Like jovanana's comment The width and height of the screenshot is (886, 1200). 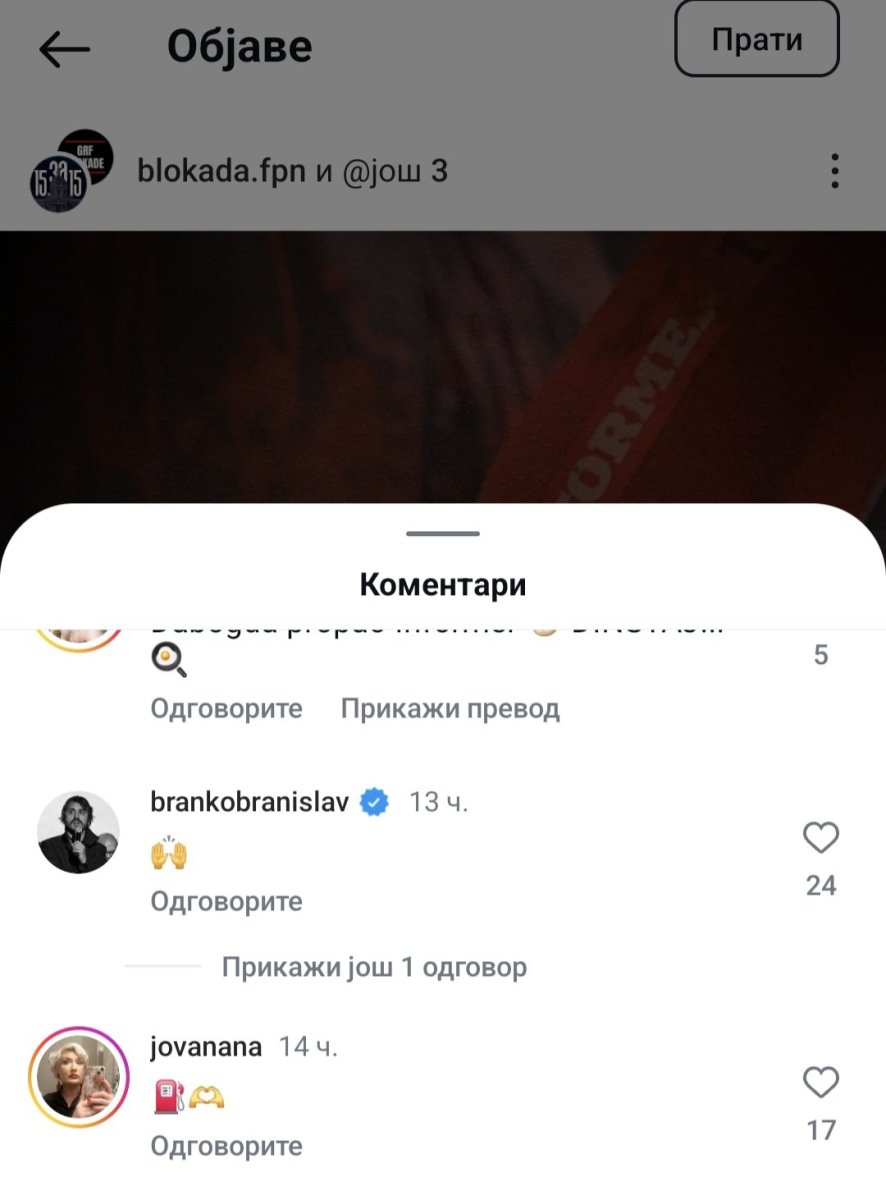[820, 1083]
